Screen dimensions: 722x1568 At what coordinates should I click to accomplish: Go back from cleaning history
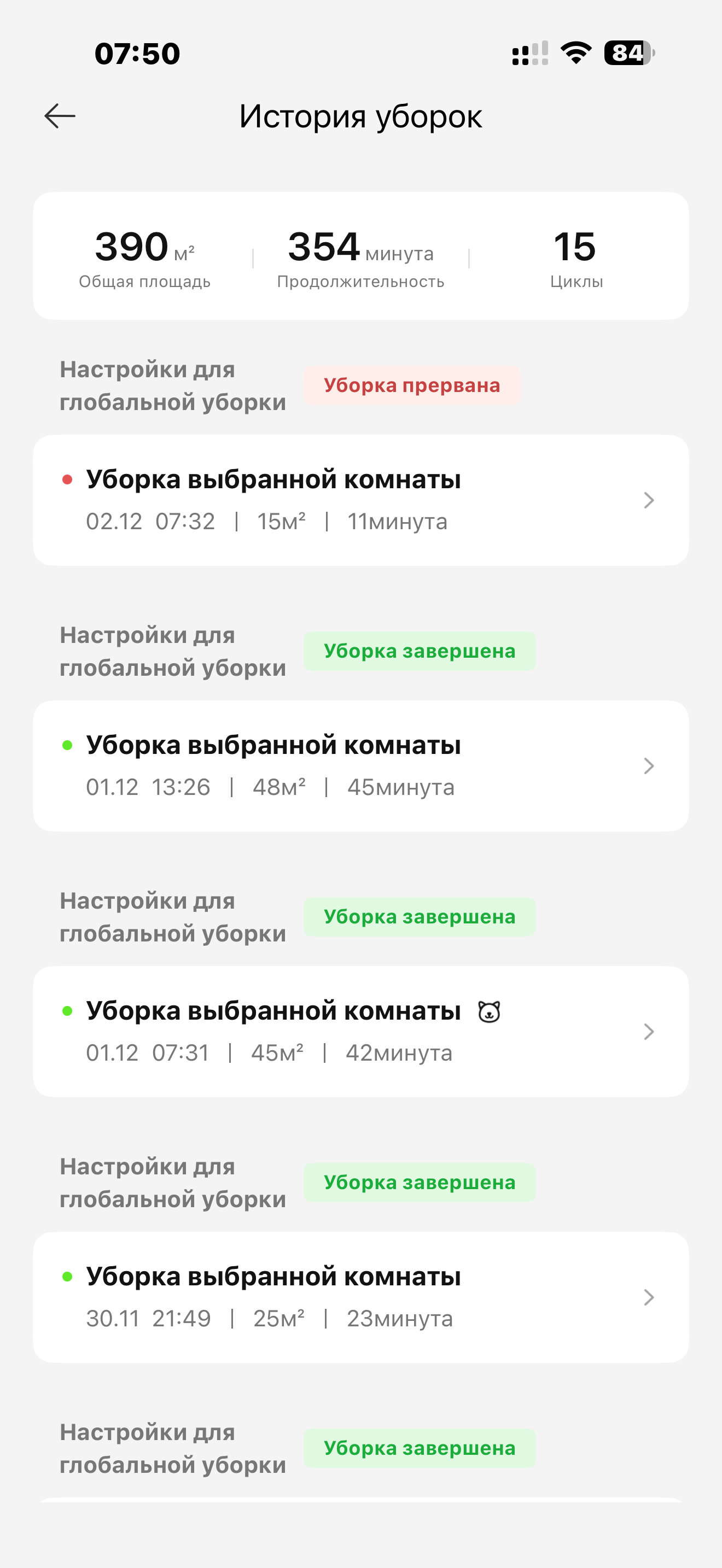pos(60,116)
